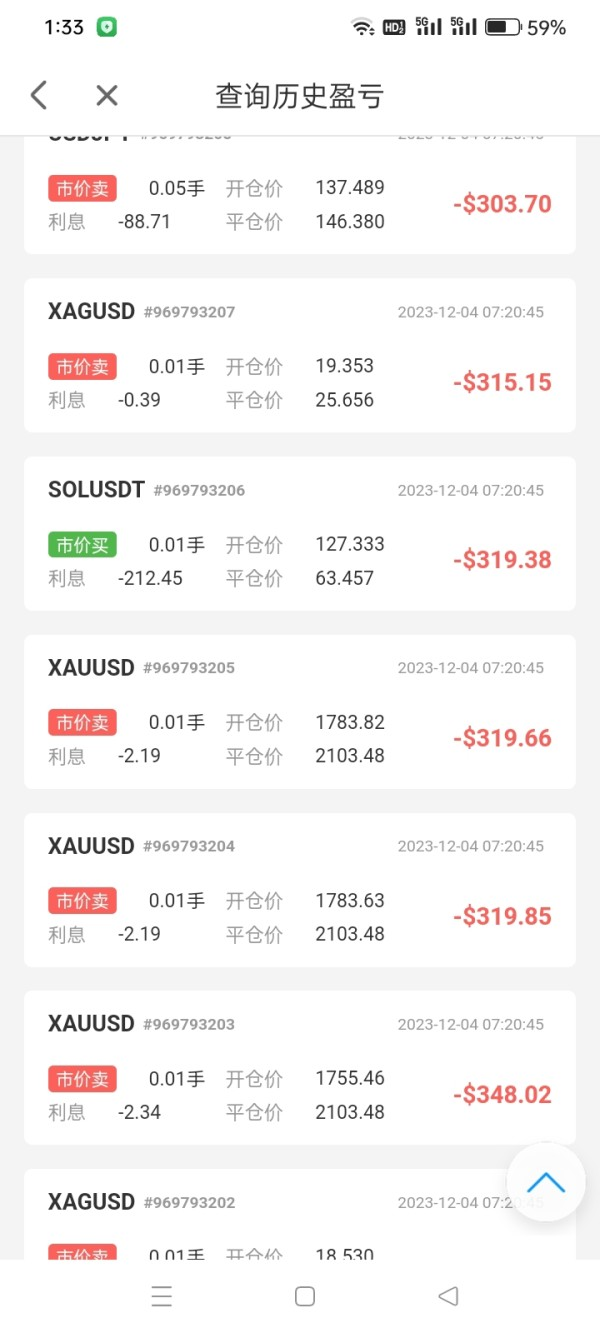Screen dimensions: 600x1333
Task: Open the system recent apps menu
Action: click(162, 1296)
